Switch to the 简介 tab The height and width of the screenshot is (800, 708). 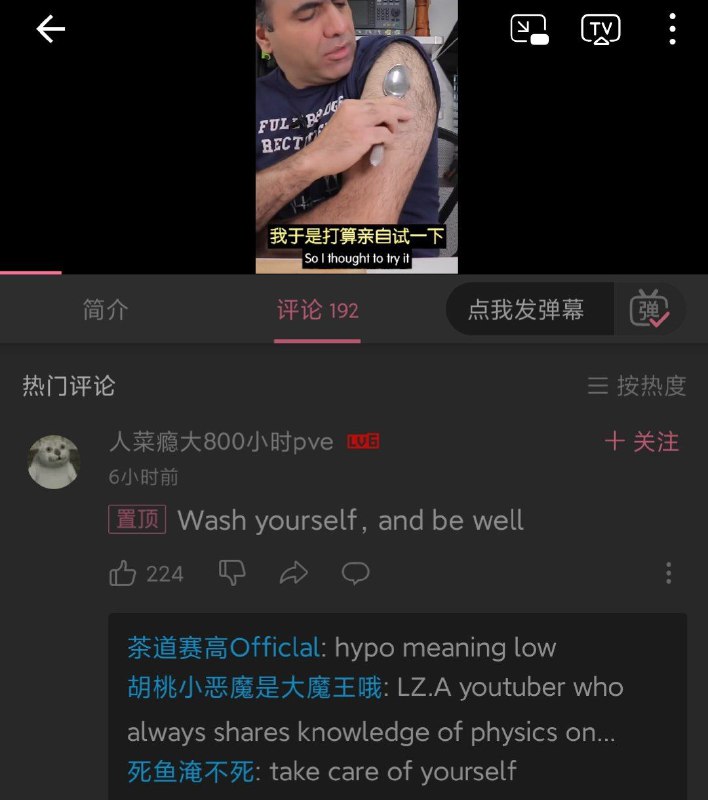(x=105, y=310)
